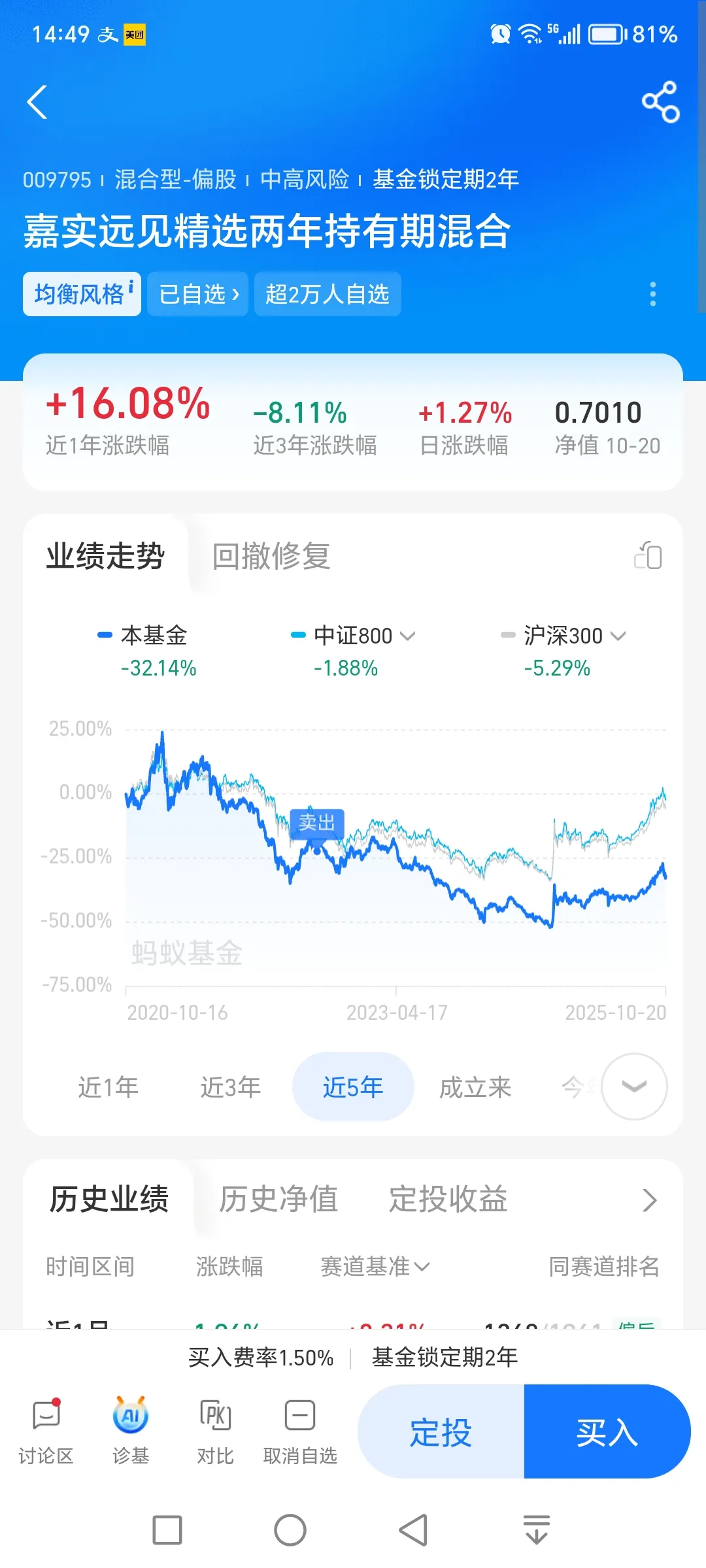Expand more time range options
706x1568 pixels.
(634, 1086)
